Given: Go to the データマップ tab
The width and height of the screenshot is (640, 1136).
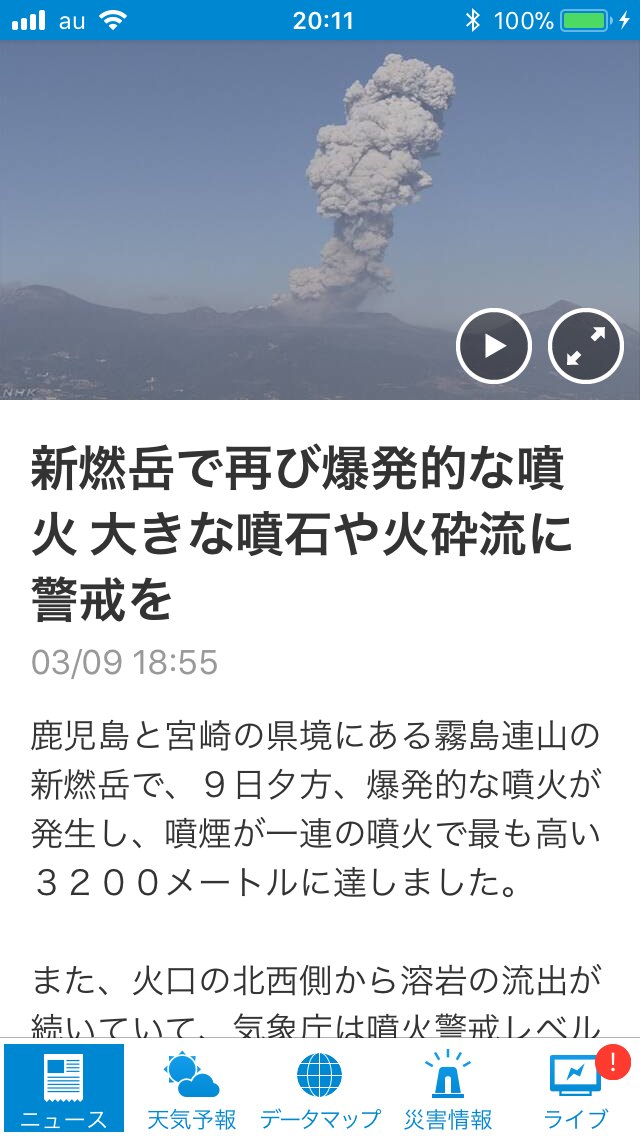Looking at the screenshot, I should 320,1090.
